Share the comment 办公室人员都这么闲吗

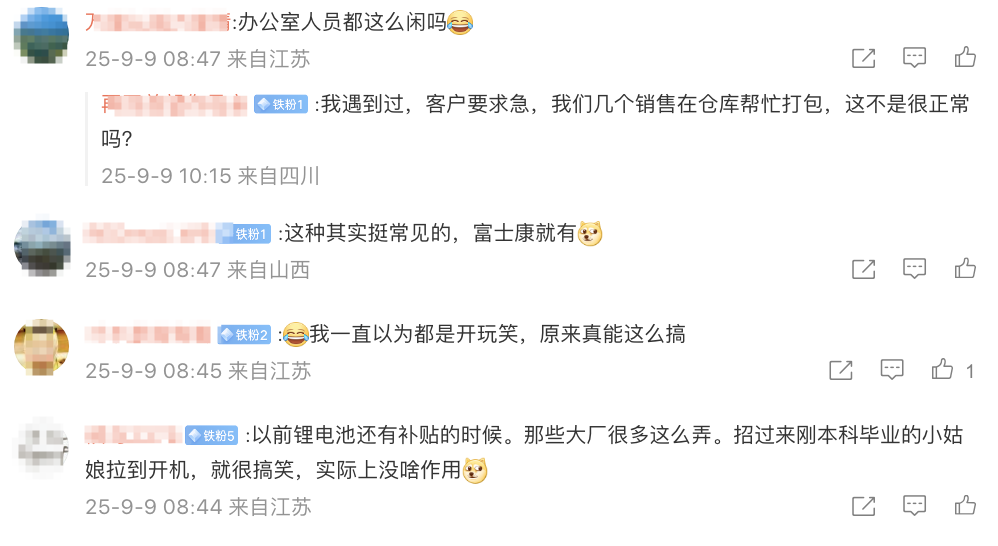[x=863, y=58]
